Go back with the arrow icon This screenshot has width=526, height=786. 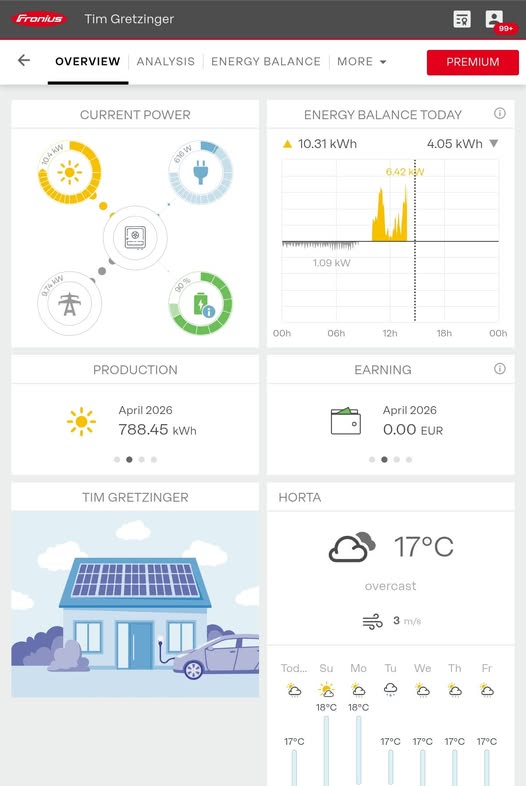24,61
